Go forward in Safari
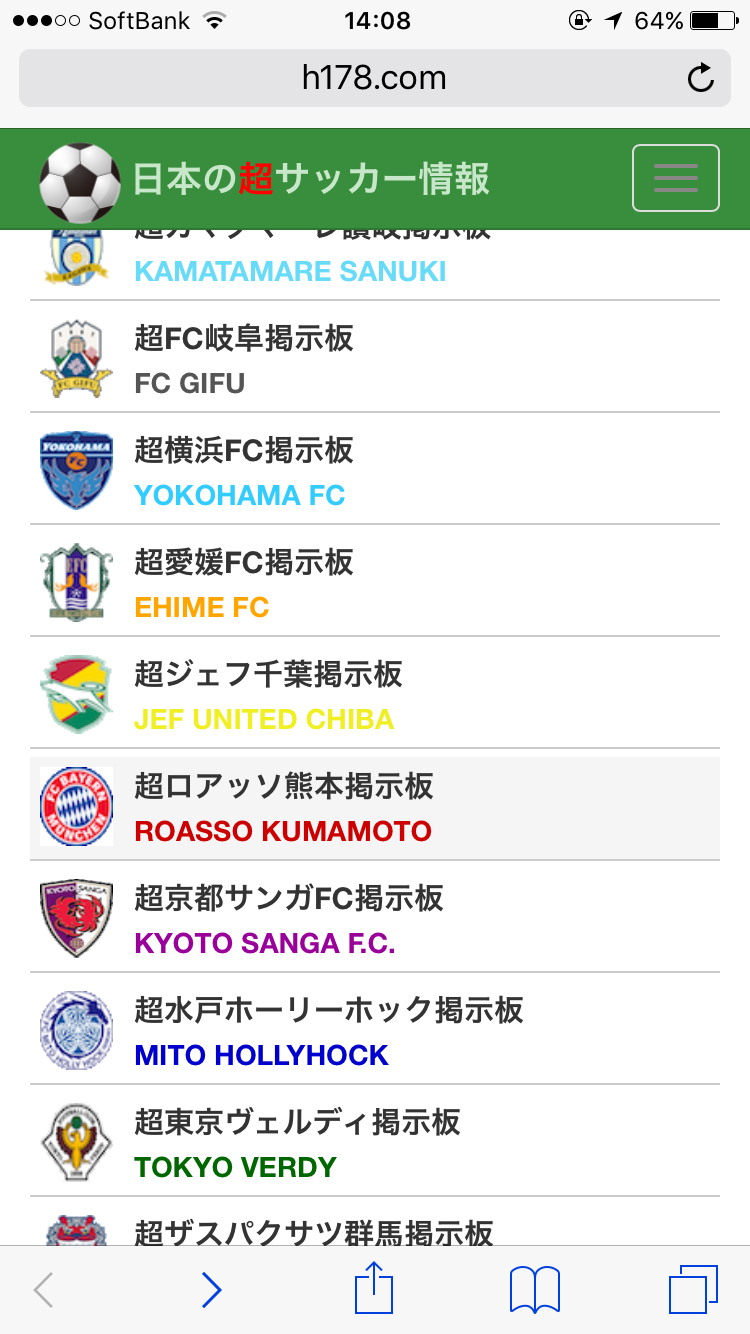Image resolution: width=750 pixels, height=1334 pixels. coord(211,1290)
